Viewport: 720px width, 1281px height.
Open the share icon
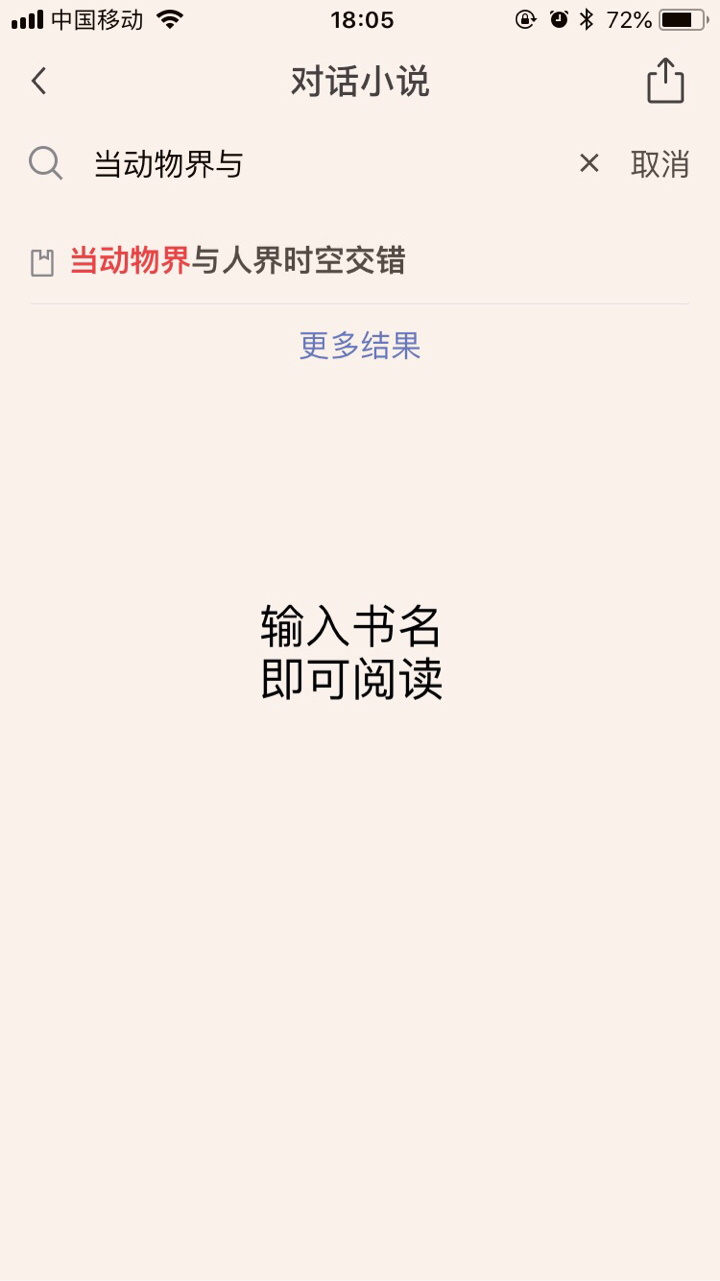pyautogui.click(x=665, y=81)
